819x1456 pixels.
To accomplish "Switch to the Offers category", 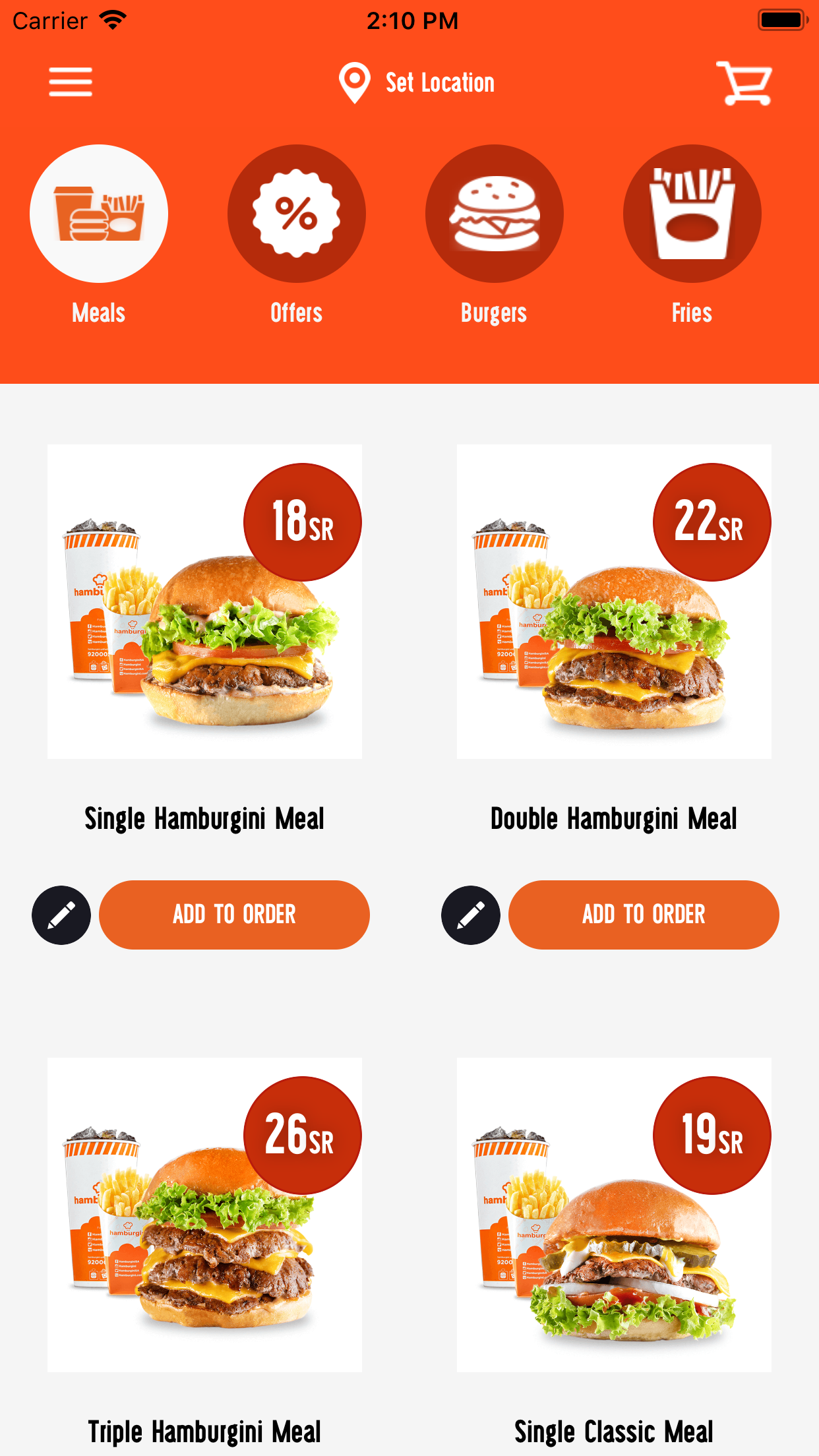I will (x=297, y=214).
